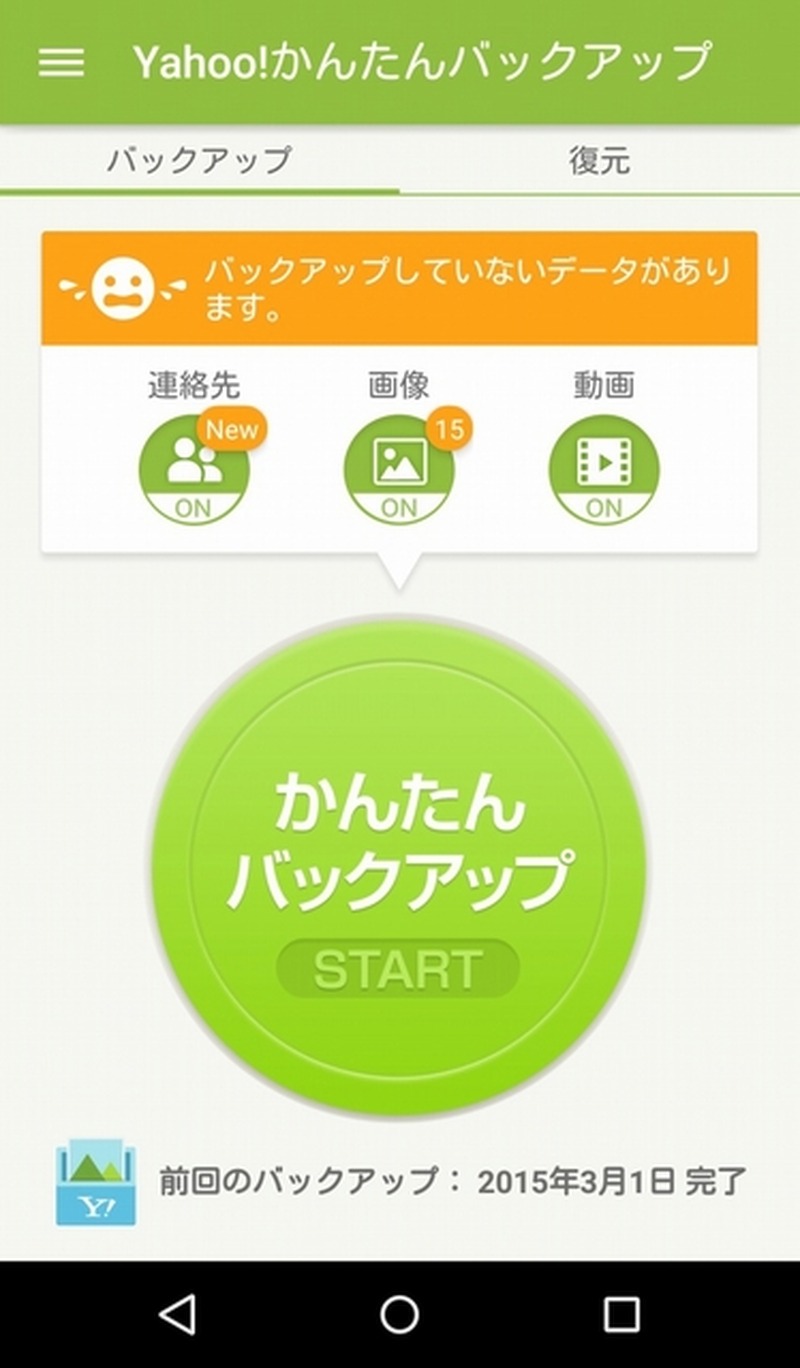Start かんたんバックアップ with the big green button

[399, 868]
